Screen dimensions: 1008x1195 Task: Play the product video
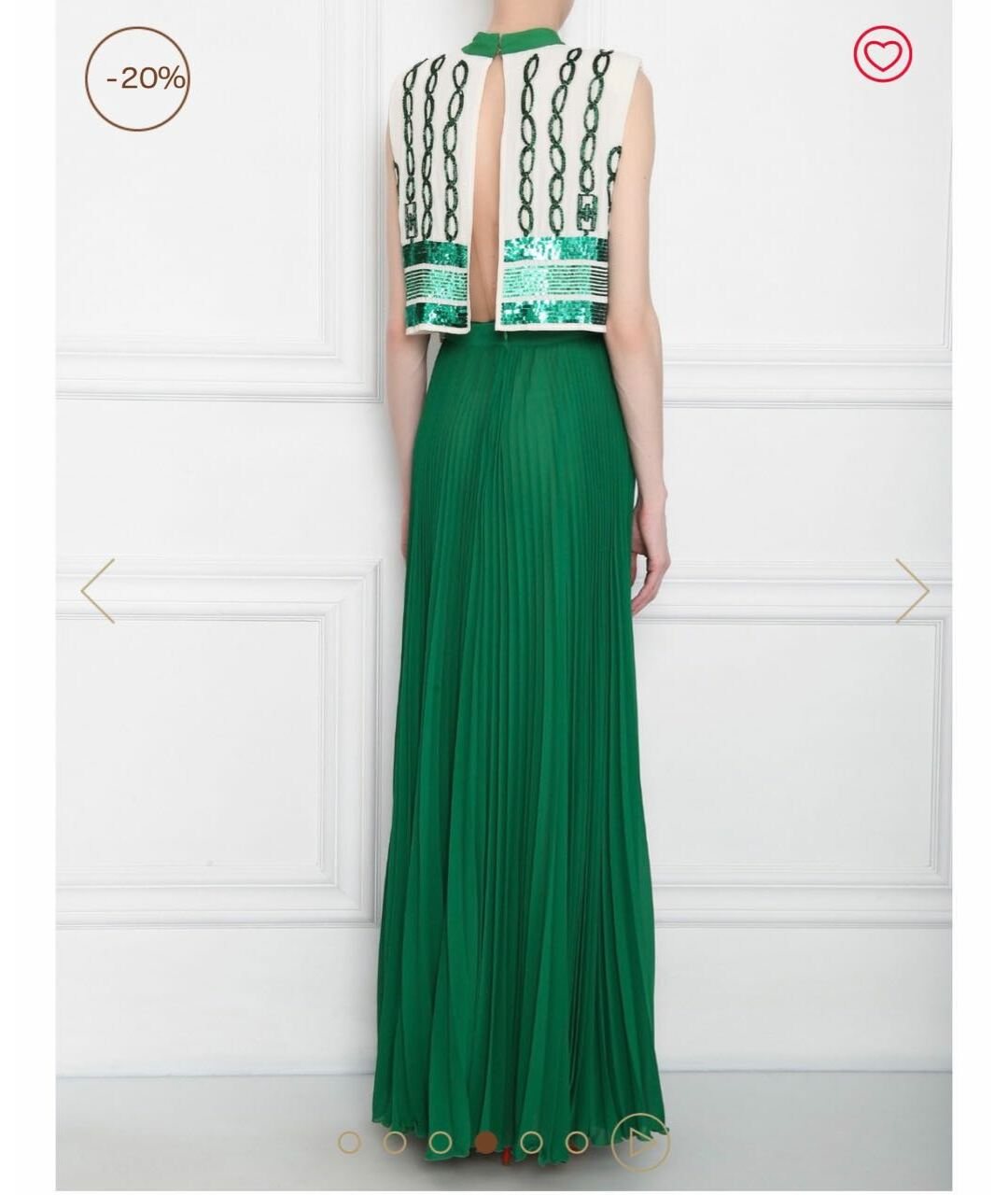click(x=639, y=1142)
